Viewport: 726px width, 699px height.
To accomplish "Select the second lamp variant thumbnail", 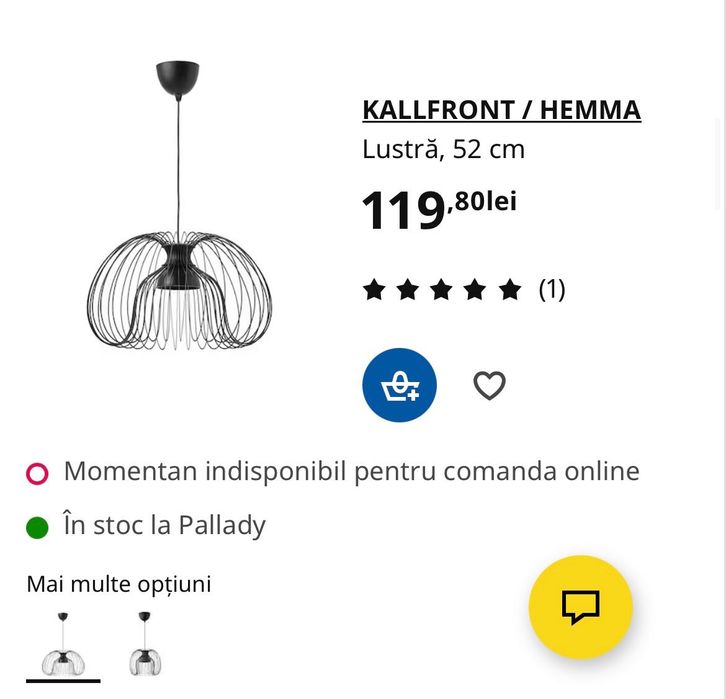I will (145, 644).
